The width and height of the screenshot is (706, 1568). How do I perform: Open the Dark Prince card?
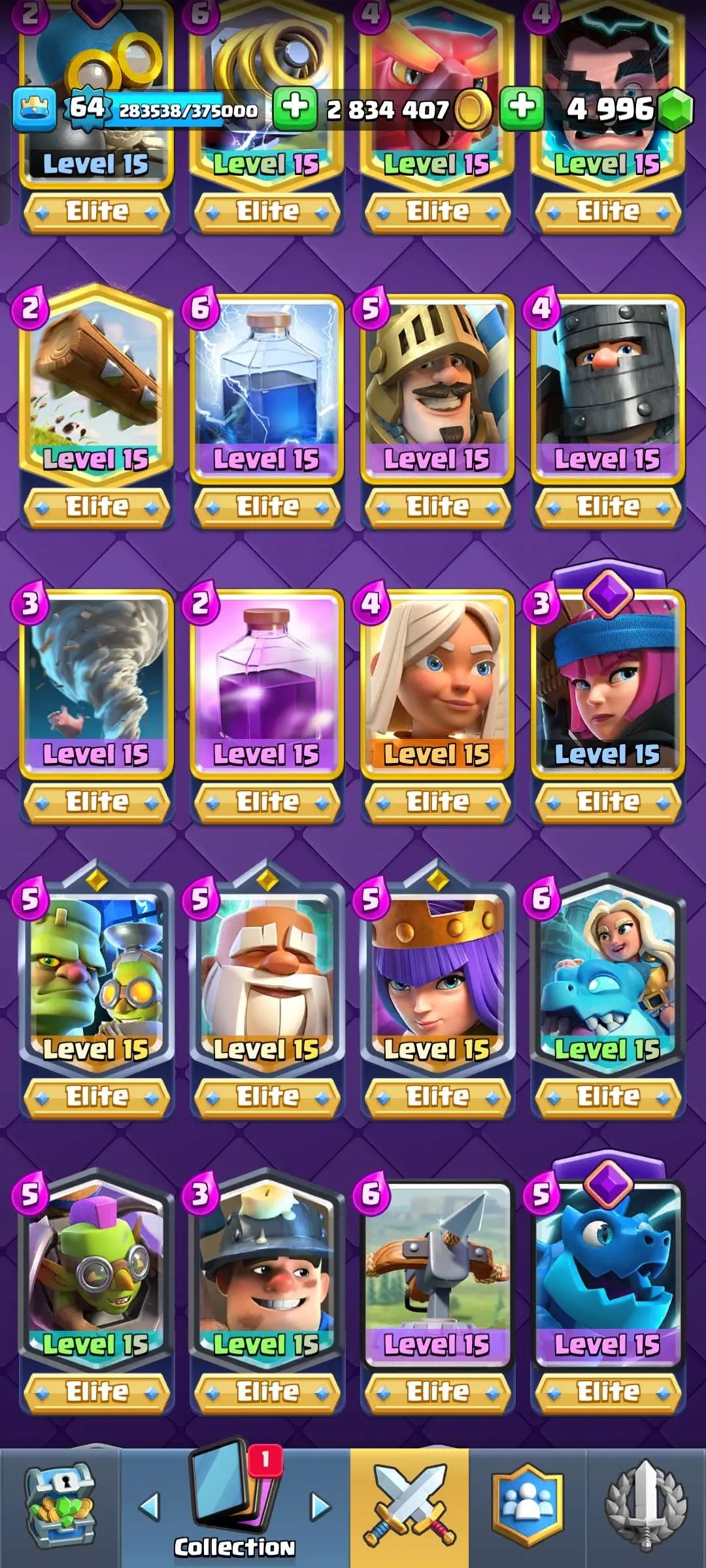(x=608, y=385)
